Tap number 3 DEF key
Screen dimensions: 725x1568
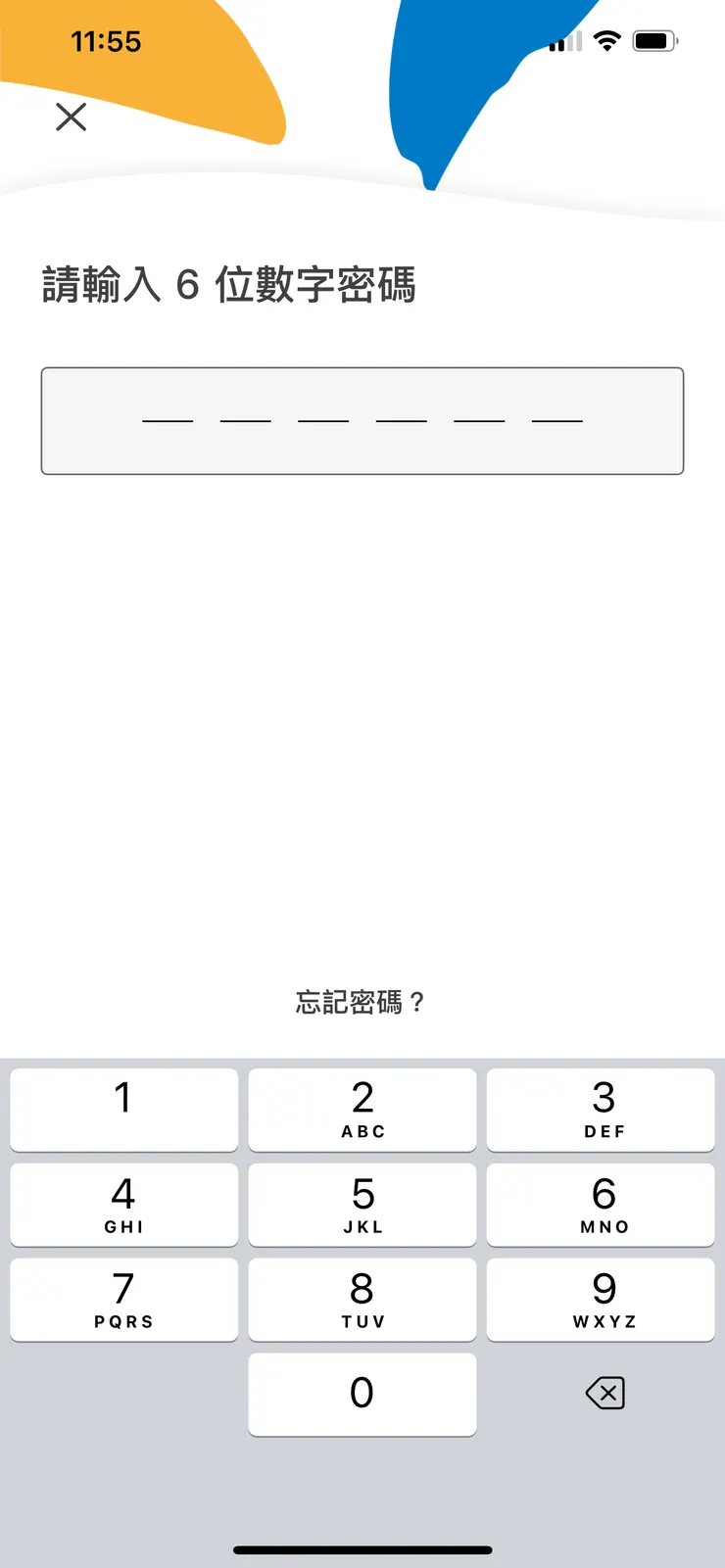point(602,1110)
